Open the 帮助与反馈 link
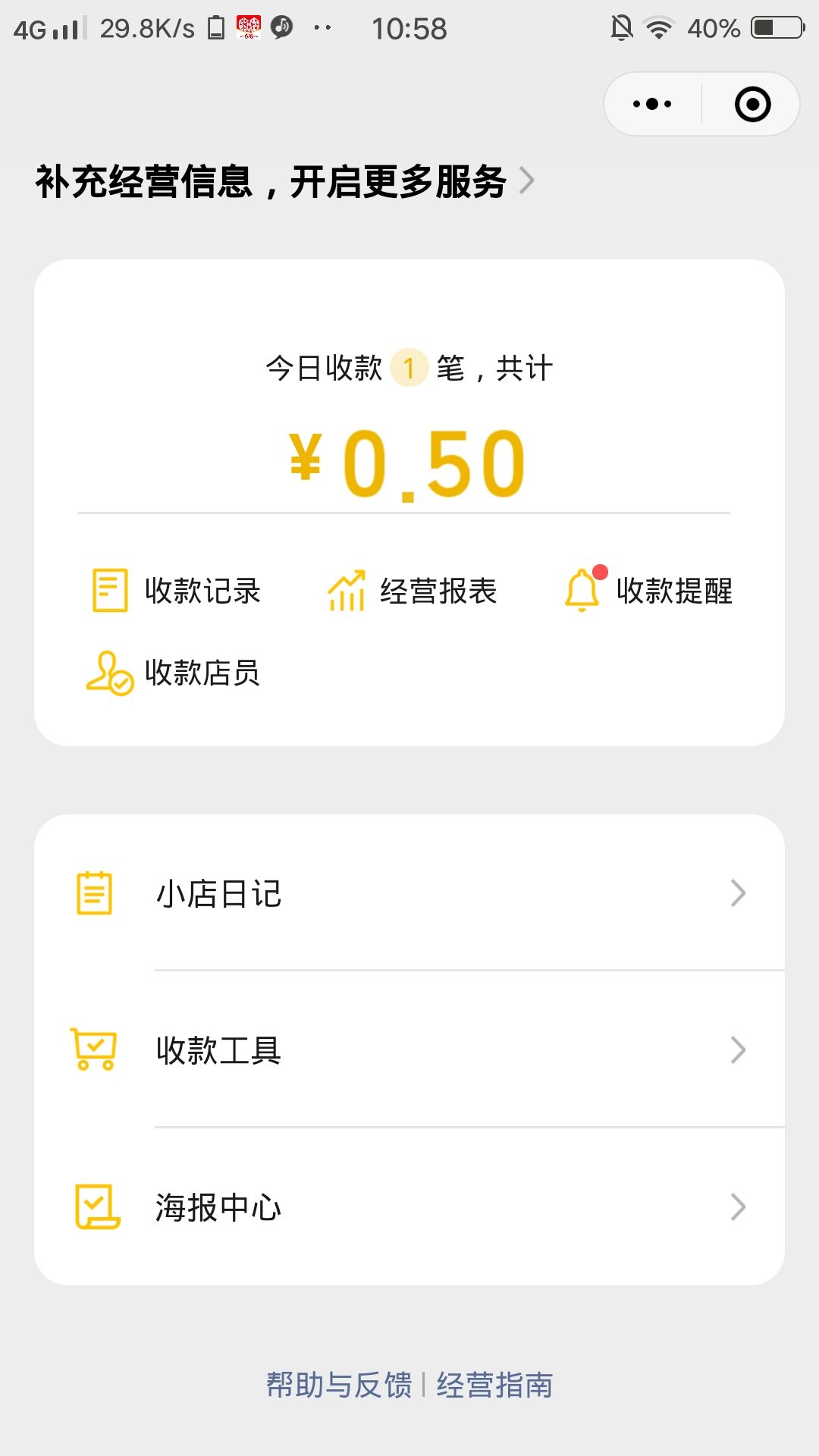The image size is (819, 1456). [339, 1385]
